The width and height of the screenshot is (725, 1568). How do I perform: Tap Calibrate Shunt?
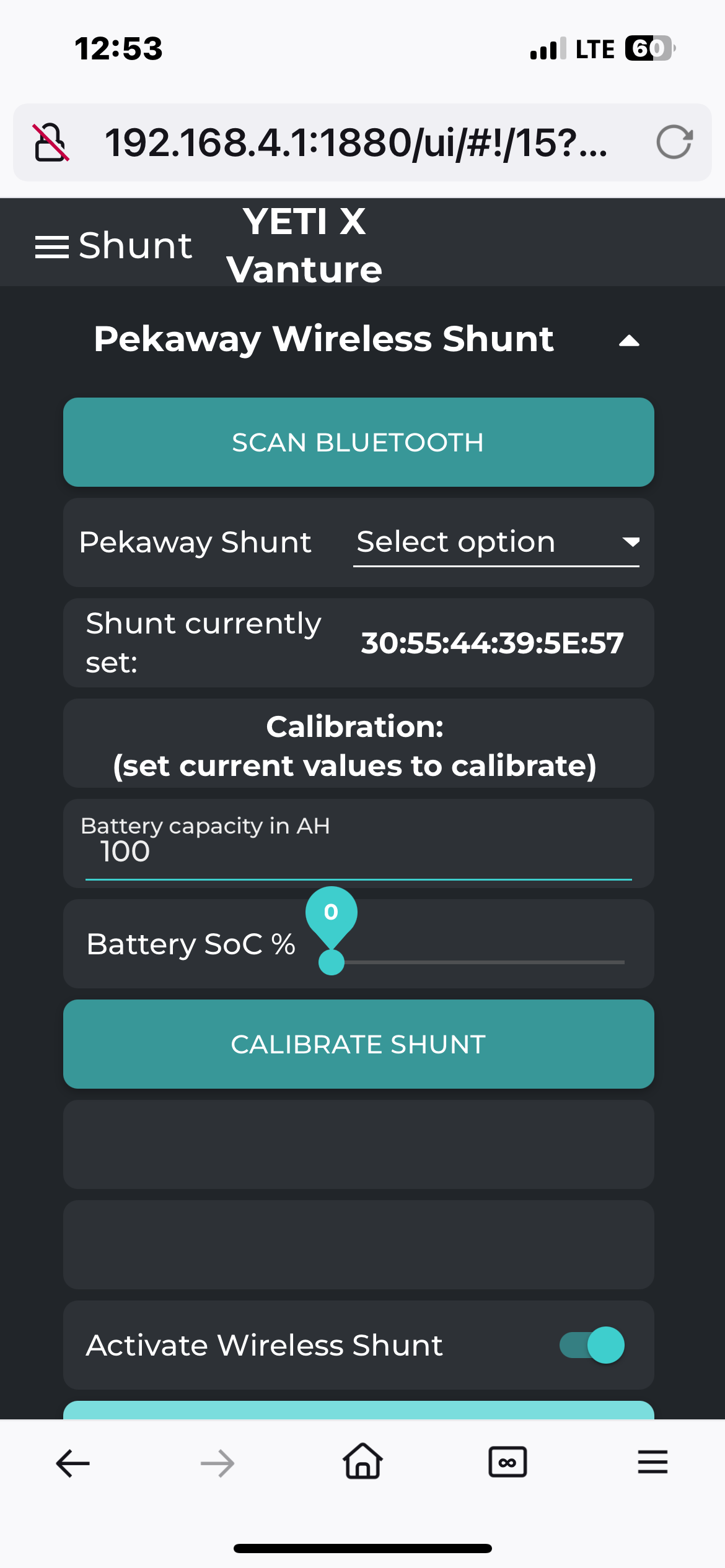pyautogui.click(x=358, y=1044)
